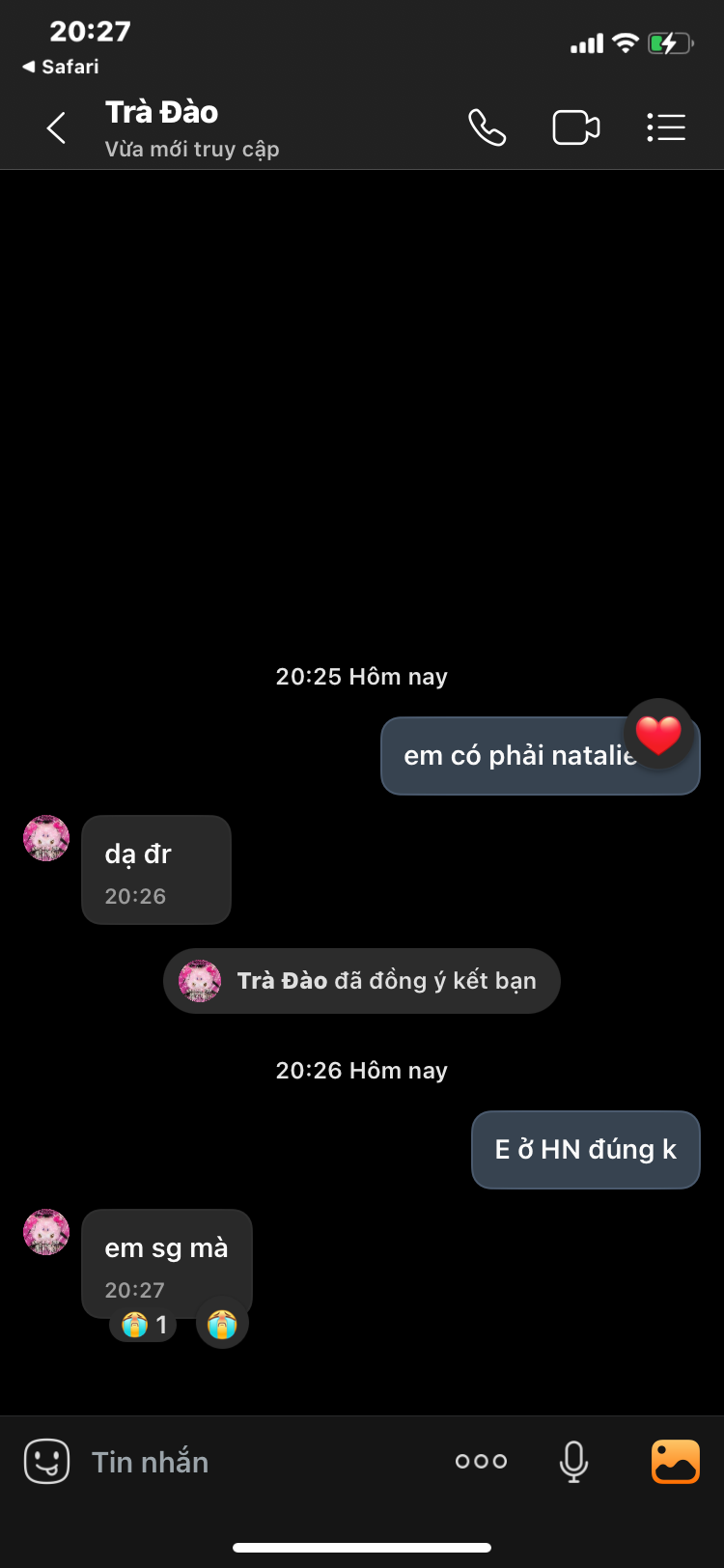View the reaction count on "em sg mà"
The width and height of the screenshot is (724, 1568).
(144, 1325)
